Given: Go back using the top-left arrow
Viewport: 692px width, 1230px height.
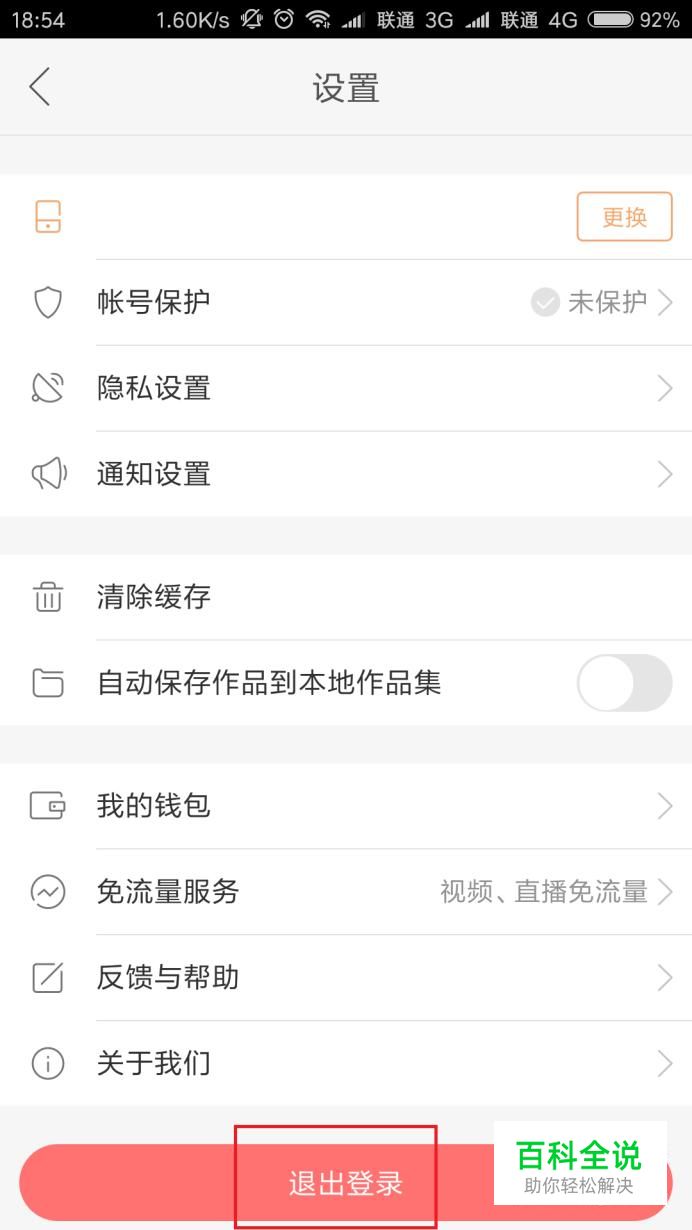Looking at the screenshot, I should [40, 88].
